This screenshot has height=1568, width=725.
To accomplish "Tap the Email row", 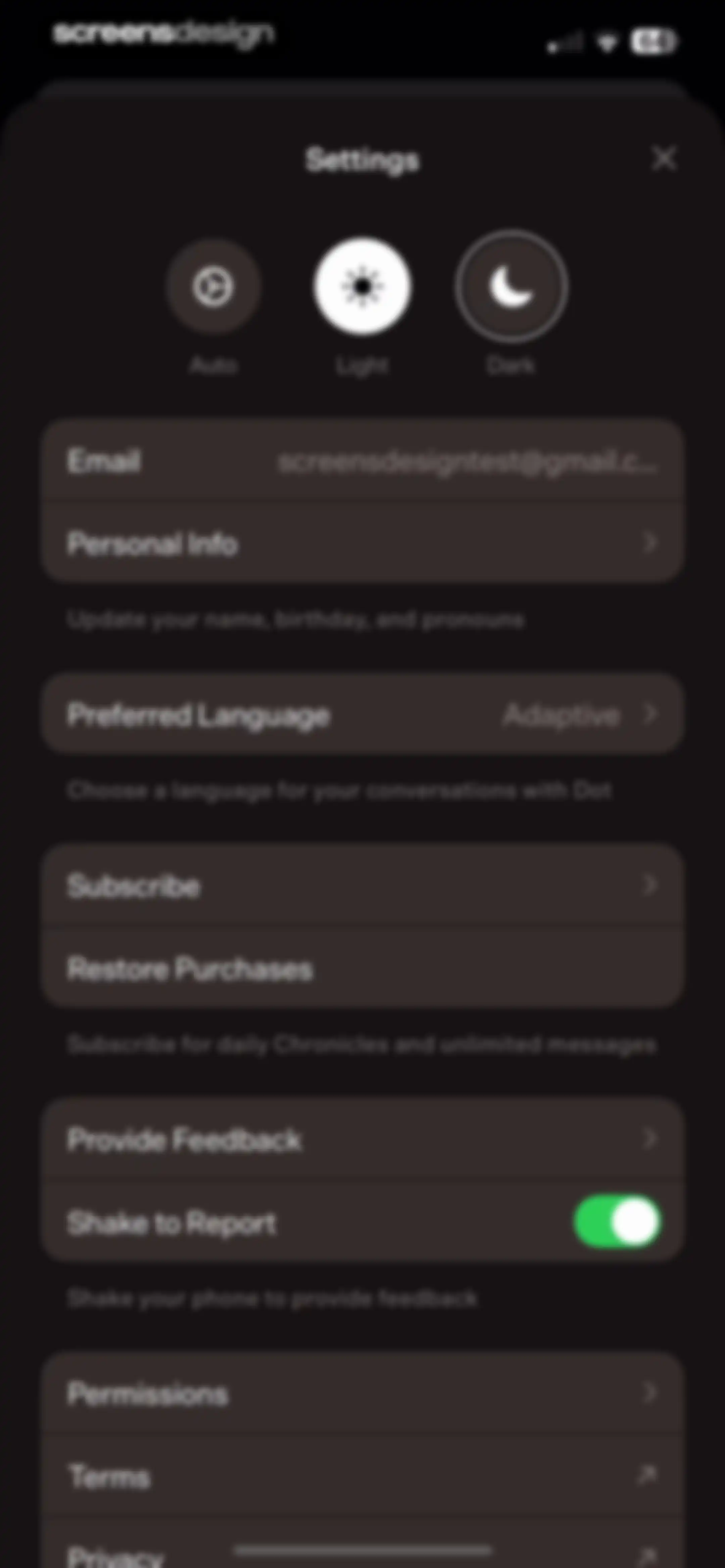I will point(362,460).
